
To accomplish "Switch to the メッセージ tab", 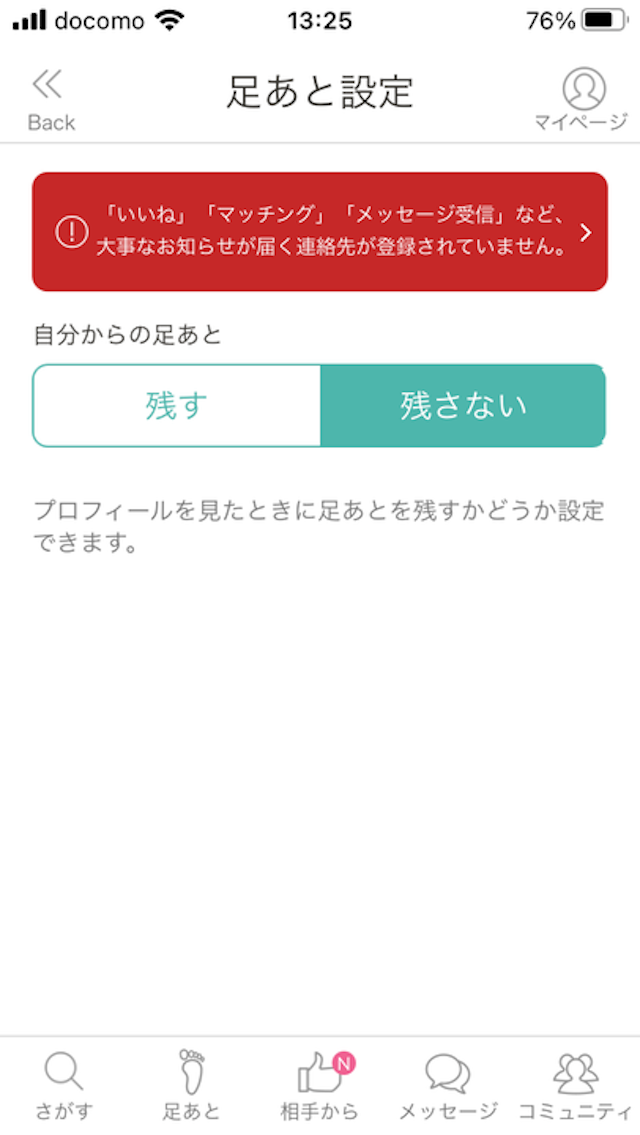I will coord(447,1085).
